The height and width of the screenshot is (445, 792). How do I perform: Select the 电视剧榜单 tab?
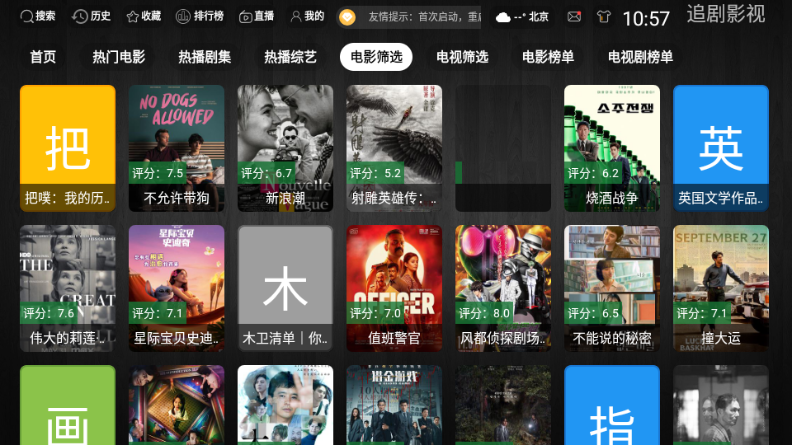tap(640, 57)
